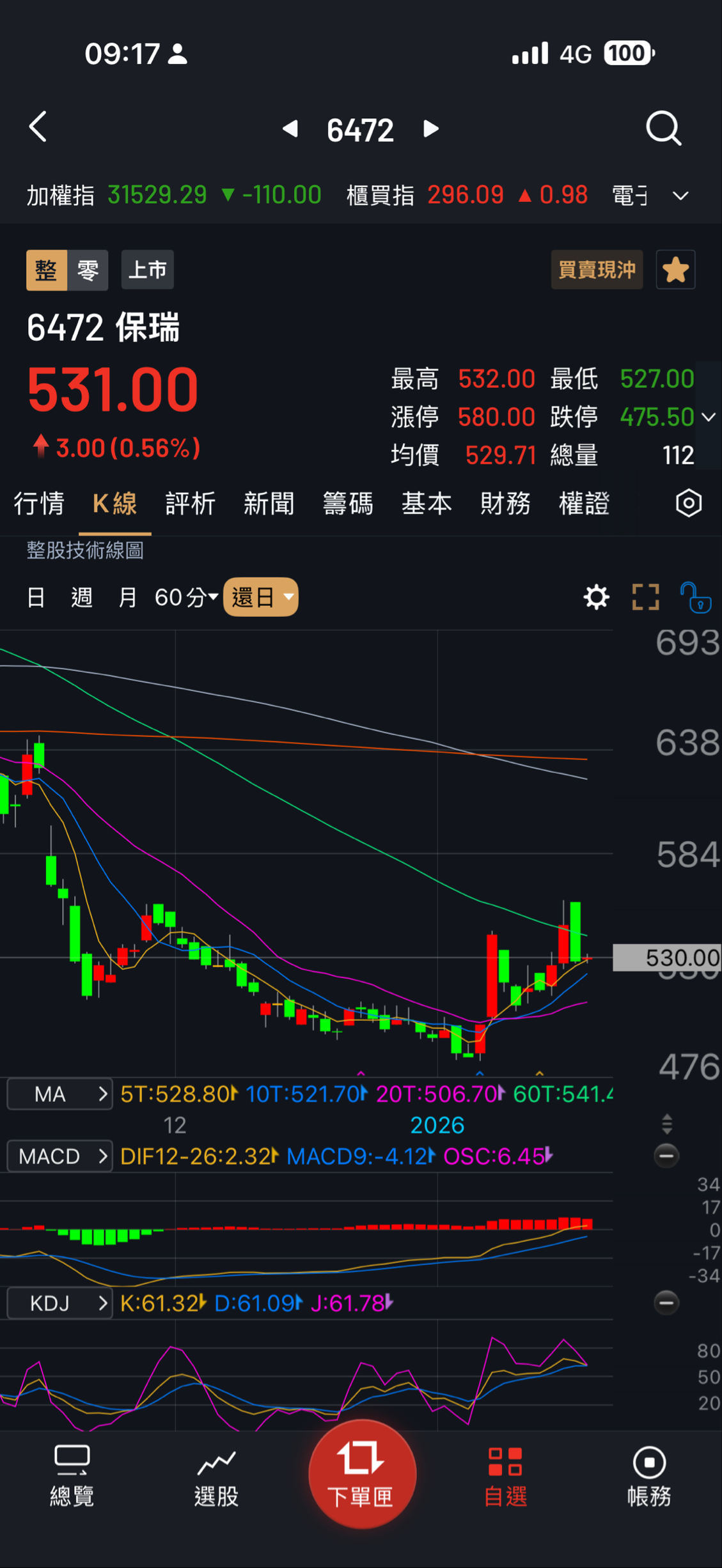
Task: Open the 還日 dropdown chip
Action: (x=261, y=598)
